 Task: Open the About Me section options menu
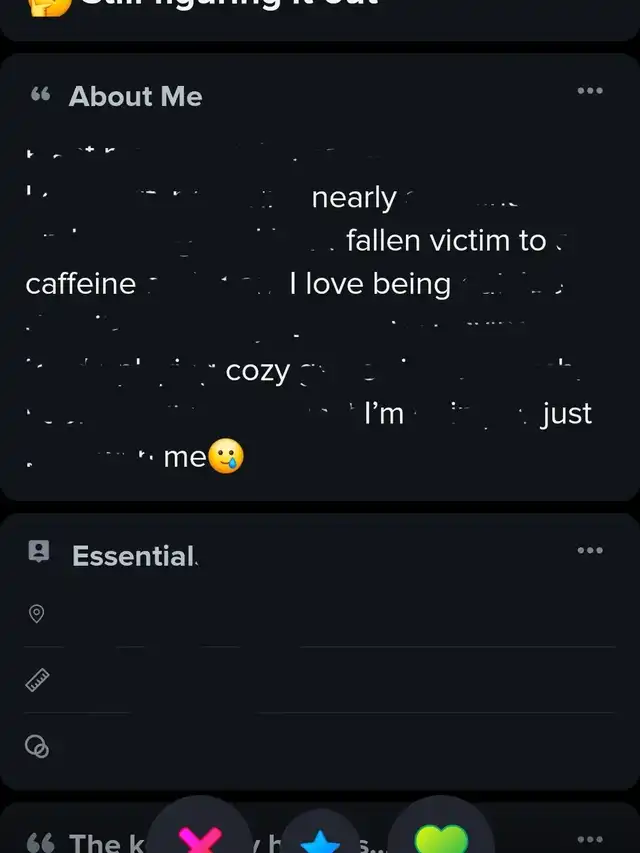click(590, 91)
